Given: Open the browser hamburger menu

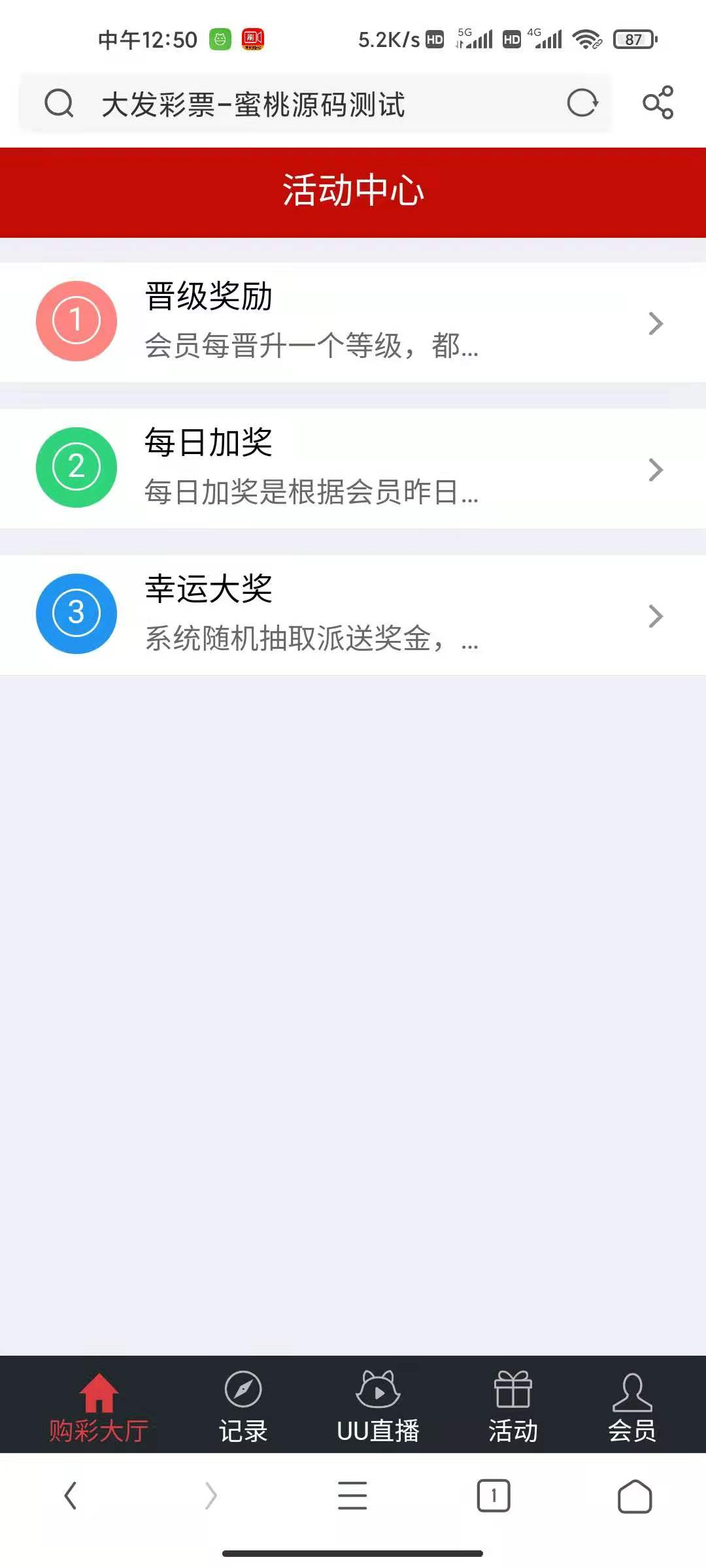Looking at the screenshot, I should coord(352,1496).
